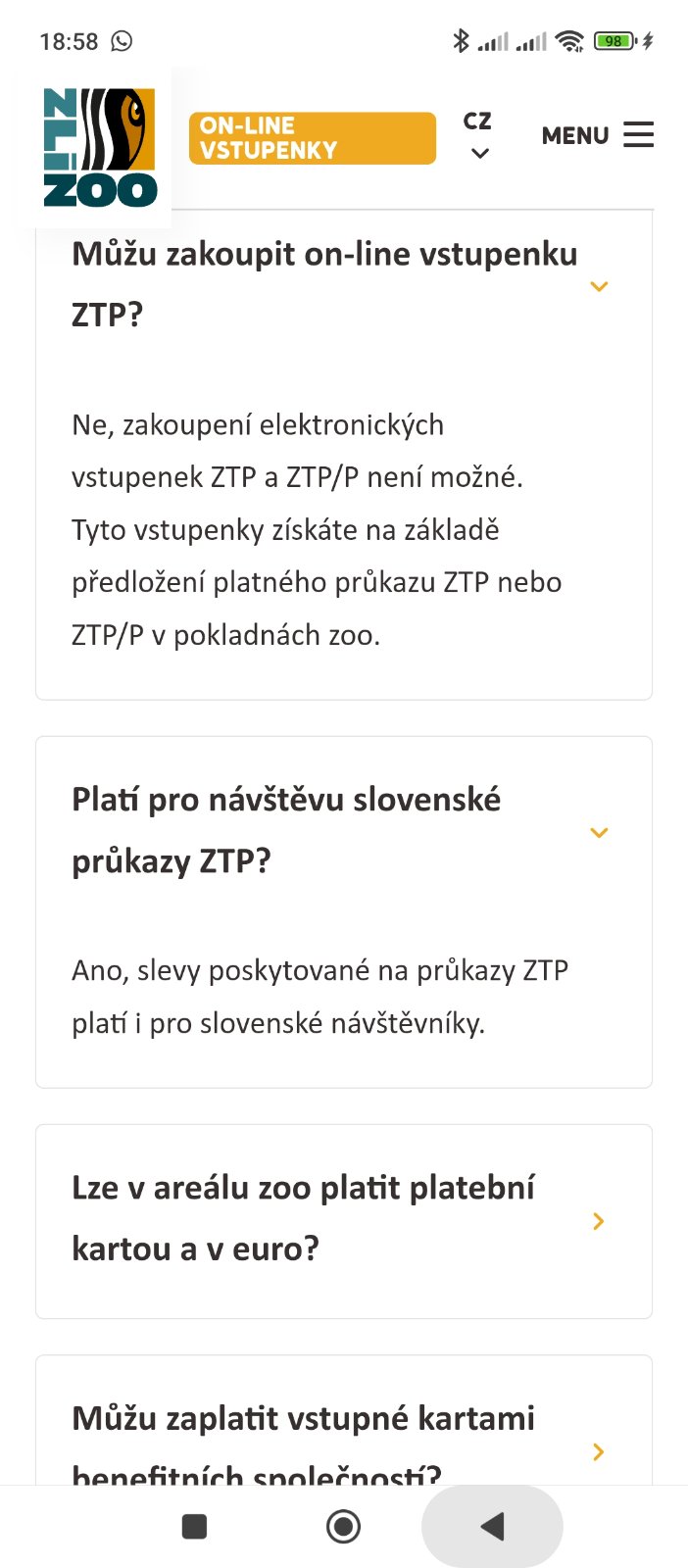Image resolution: width=688 pixels, height=1568 pixels.
Task: Tap the system back button
Action: pyautogui.click(x=492, y=1526)
